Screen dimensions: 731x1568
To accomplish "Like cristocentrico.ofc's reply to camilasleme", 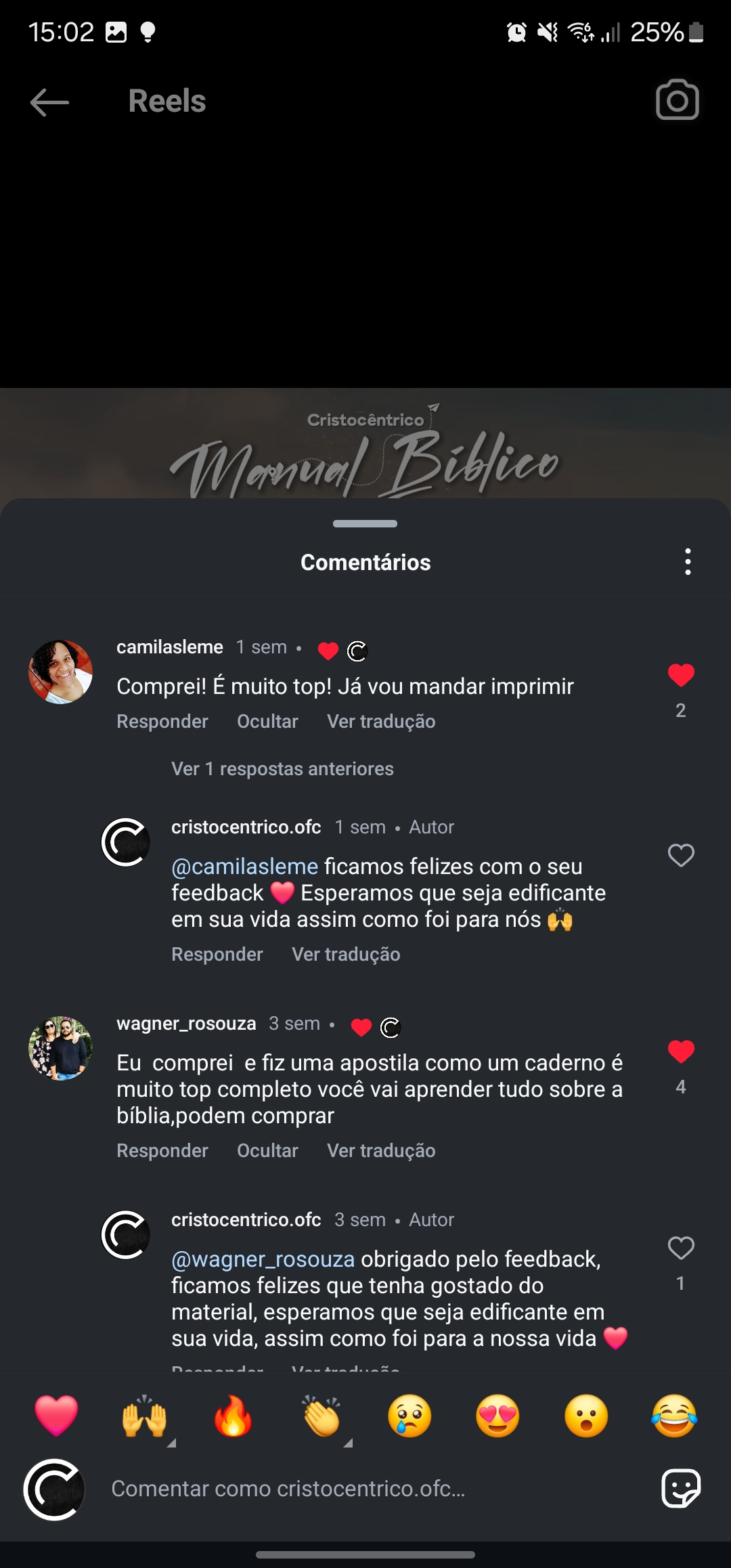I will click(681, 856).
